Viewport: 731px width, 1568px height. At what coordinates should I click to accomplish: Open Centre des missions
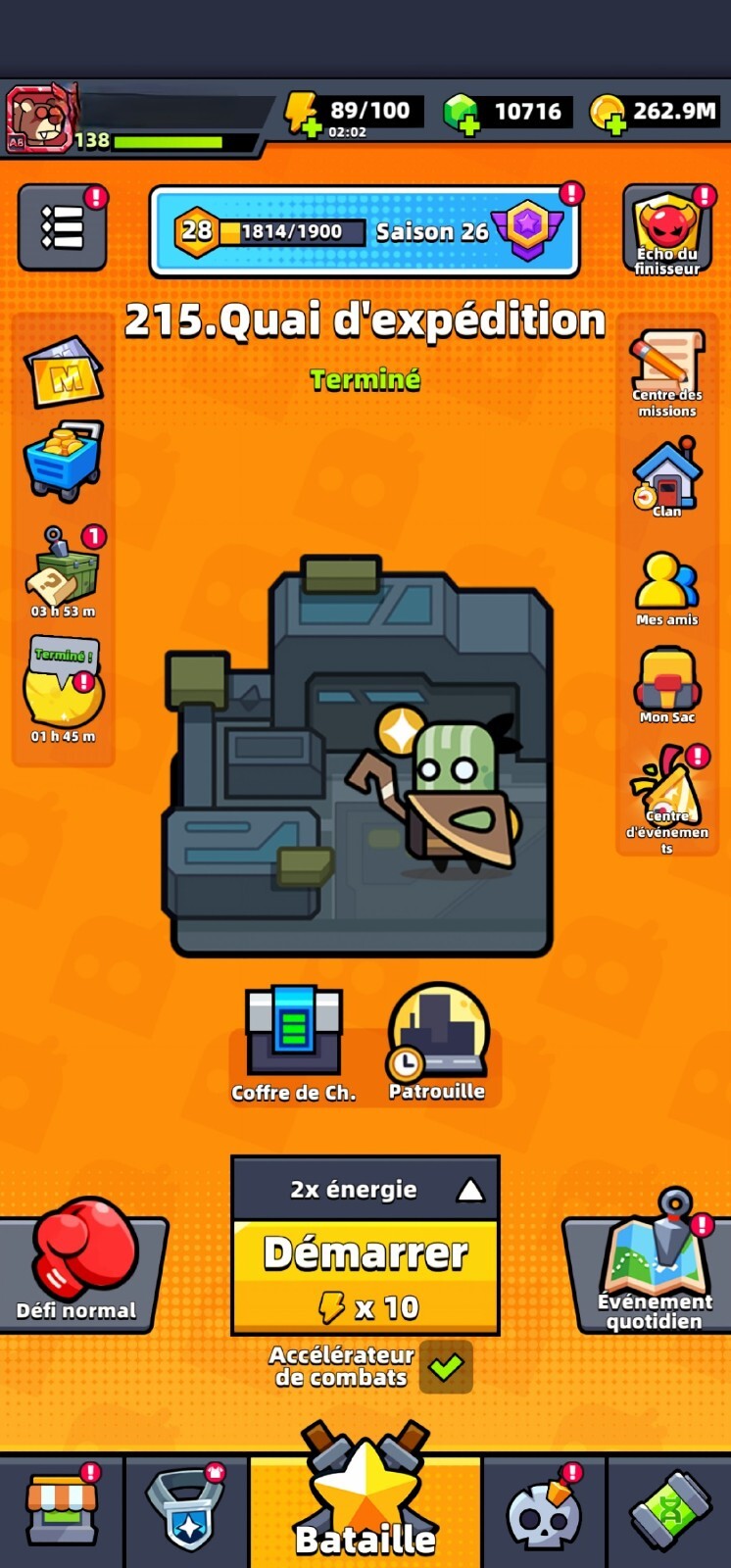pos(666,372)
